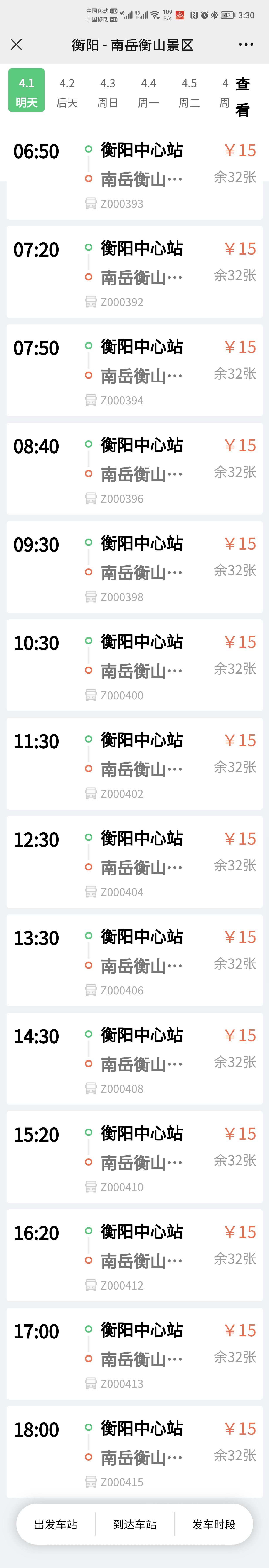This screenshot has height=1568, width=269.
Task: Filter by 出发车站 departure station
Action: (x=56, y=1524)
